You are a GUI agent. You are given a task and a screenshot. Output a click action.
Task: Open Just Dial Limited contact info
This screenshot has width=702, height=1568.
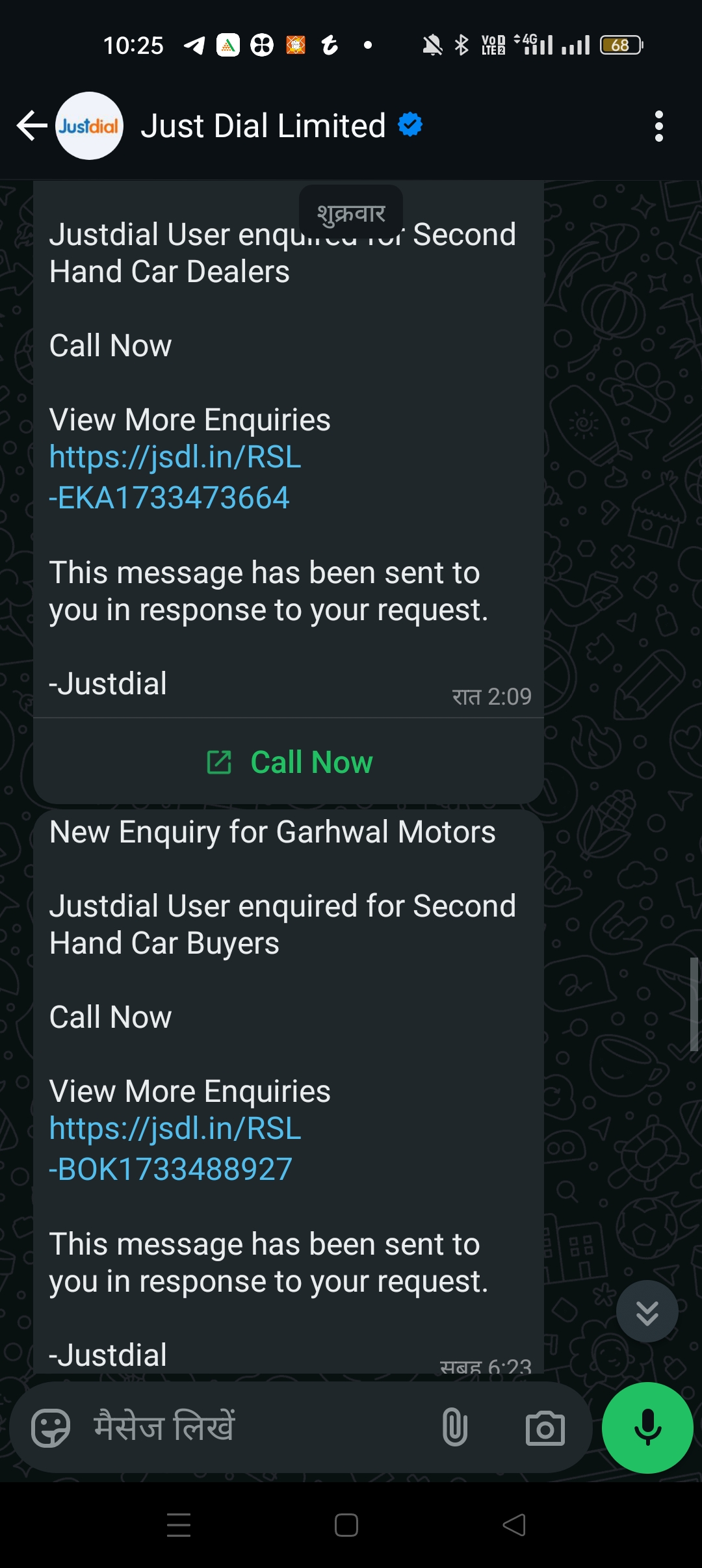263,125
